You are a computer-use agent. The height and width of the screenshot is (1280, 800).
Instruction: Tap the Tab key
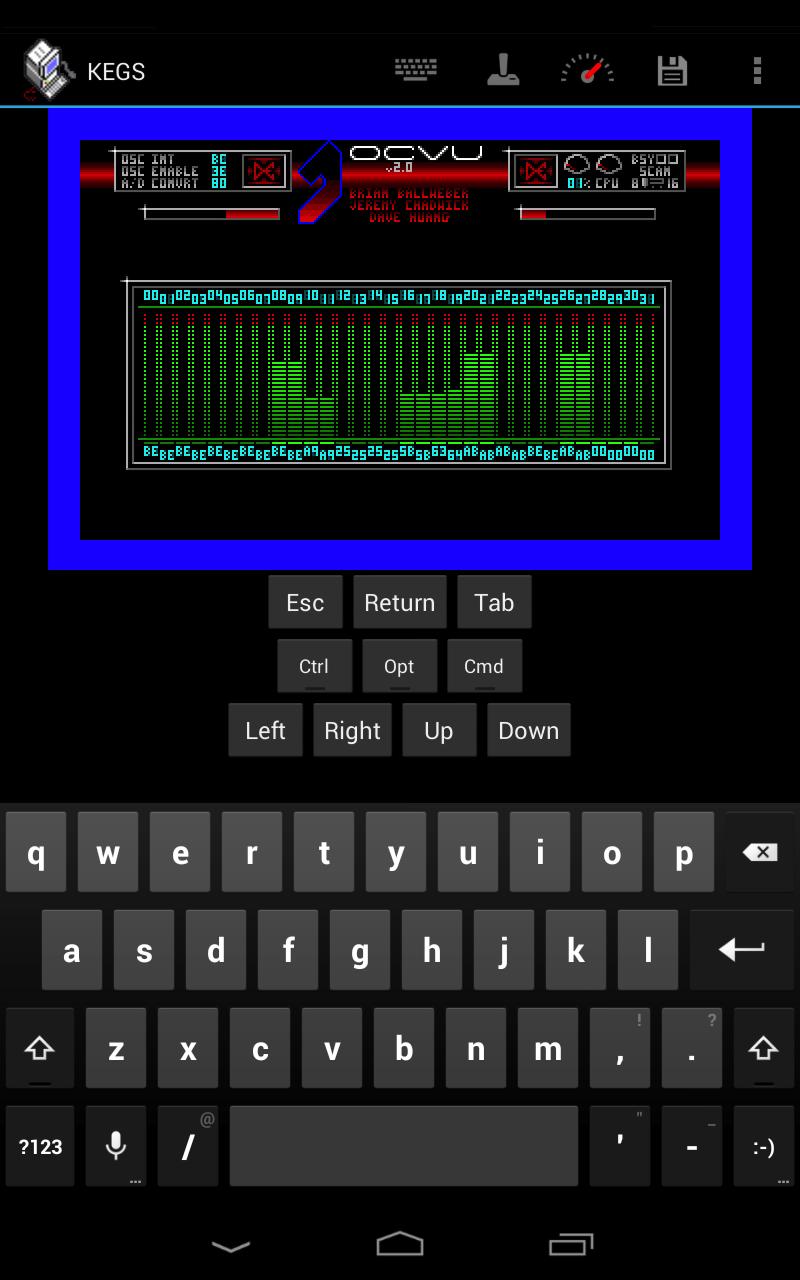tap(494, 602)
